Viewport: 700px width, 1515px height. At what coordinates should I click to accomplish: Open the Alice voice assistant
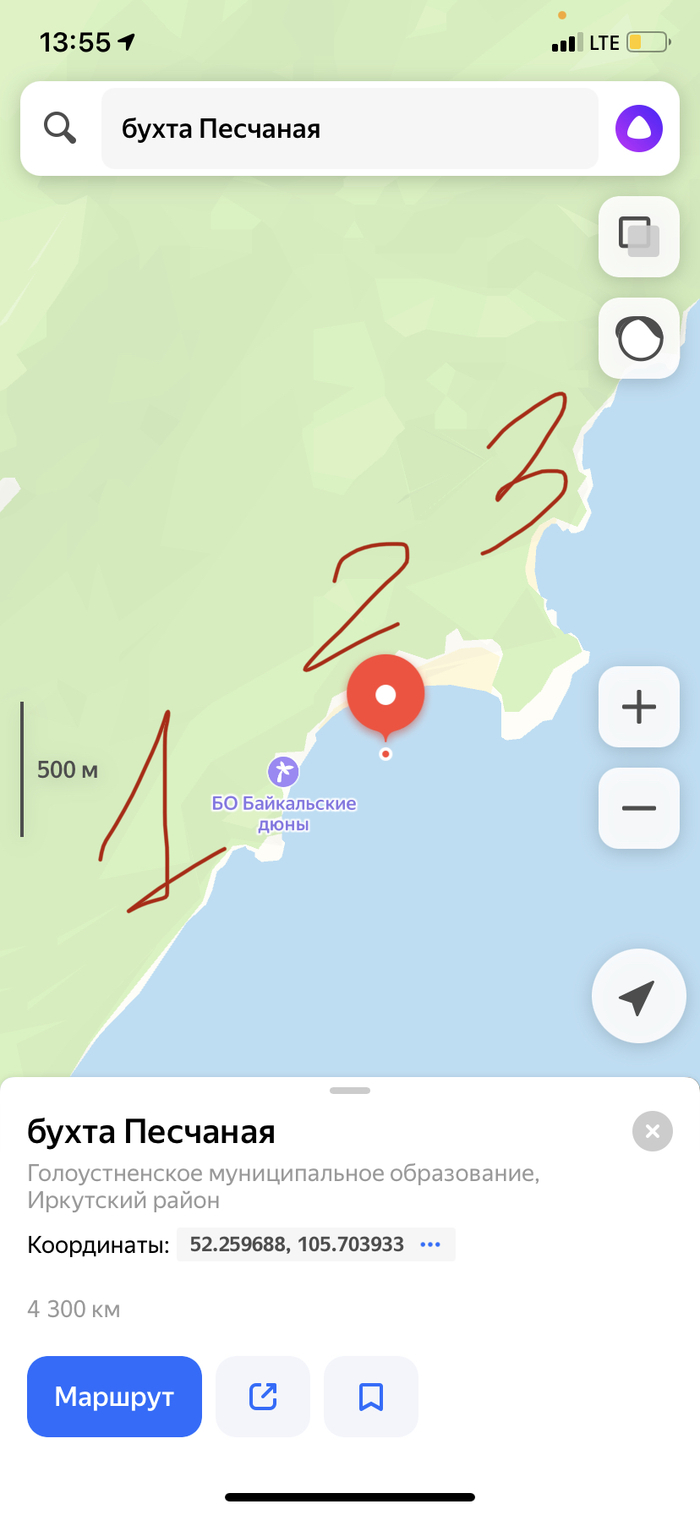[639, 129]
